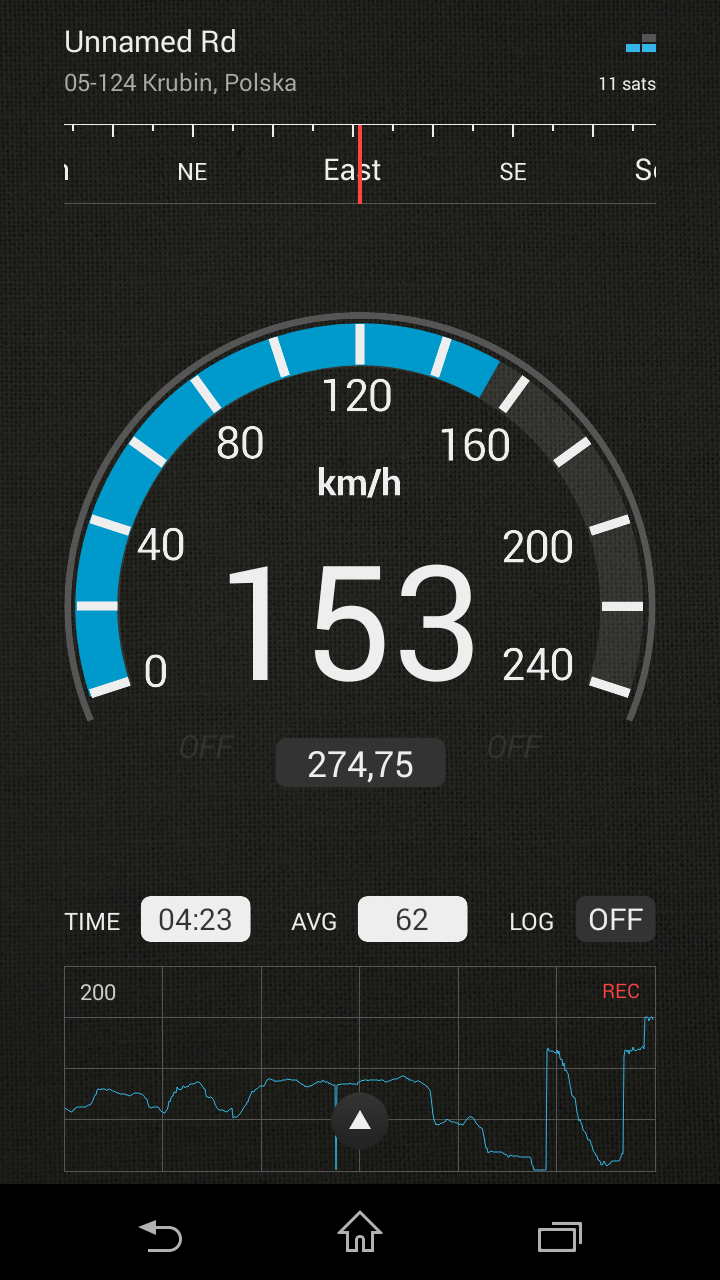This screenshot has width=720, height=1280.
Task: Toggle the LOG switch currently OFF
Action: 615,920
